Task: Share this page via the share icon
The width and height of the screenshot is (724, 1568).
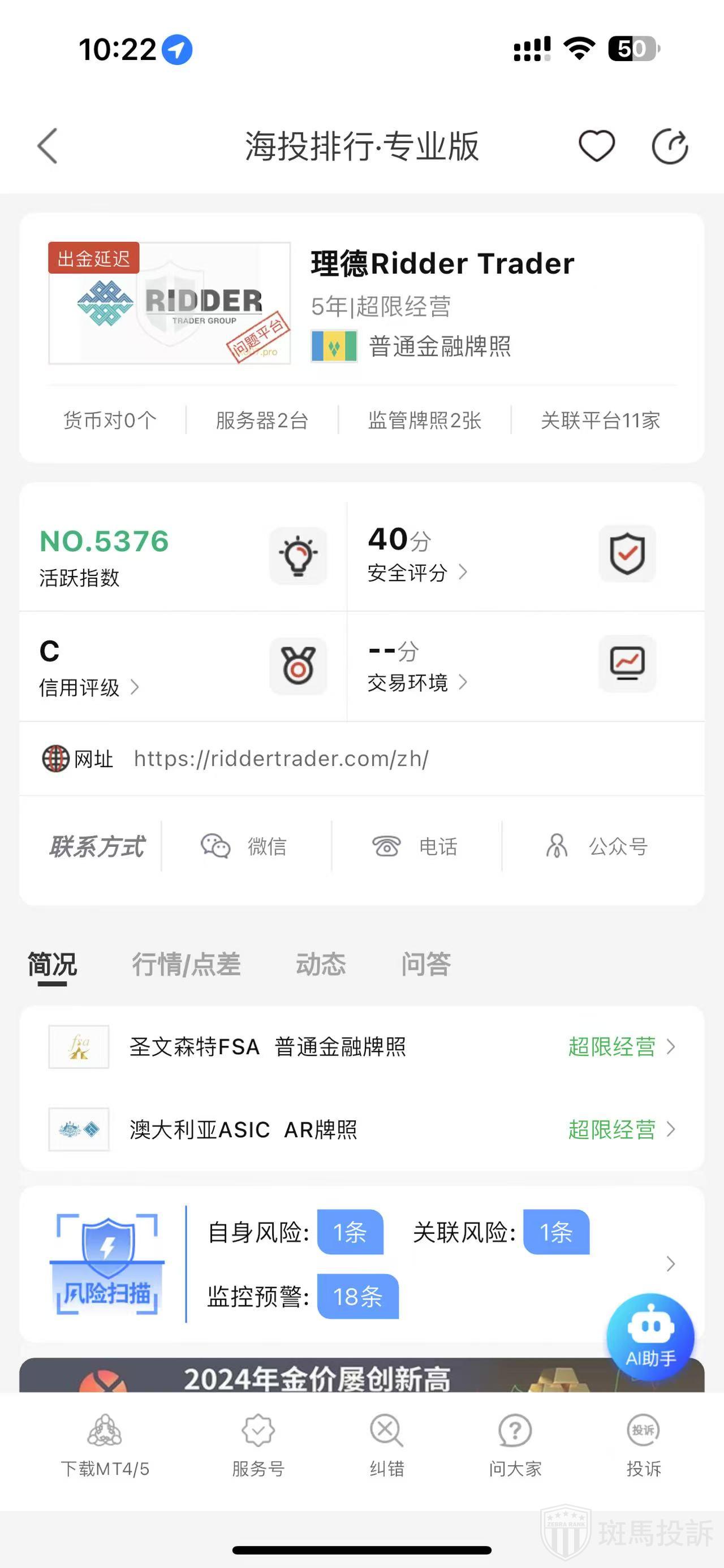Action: click(669, 146)
